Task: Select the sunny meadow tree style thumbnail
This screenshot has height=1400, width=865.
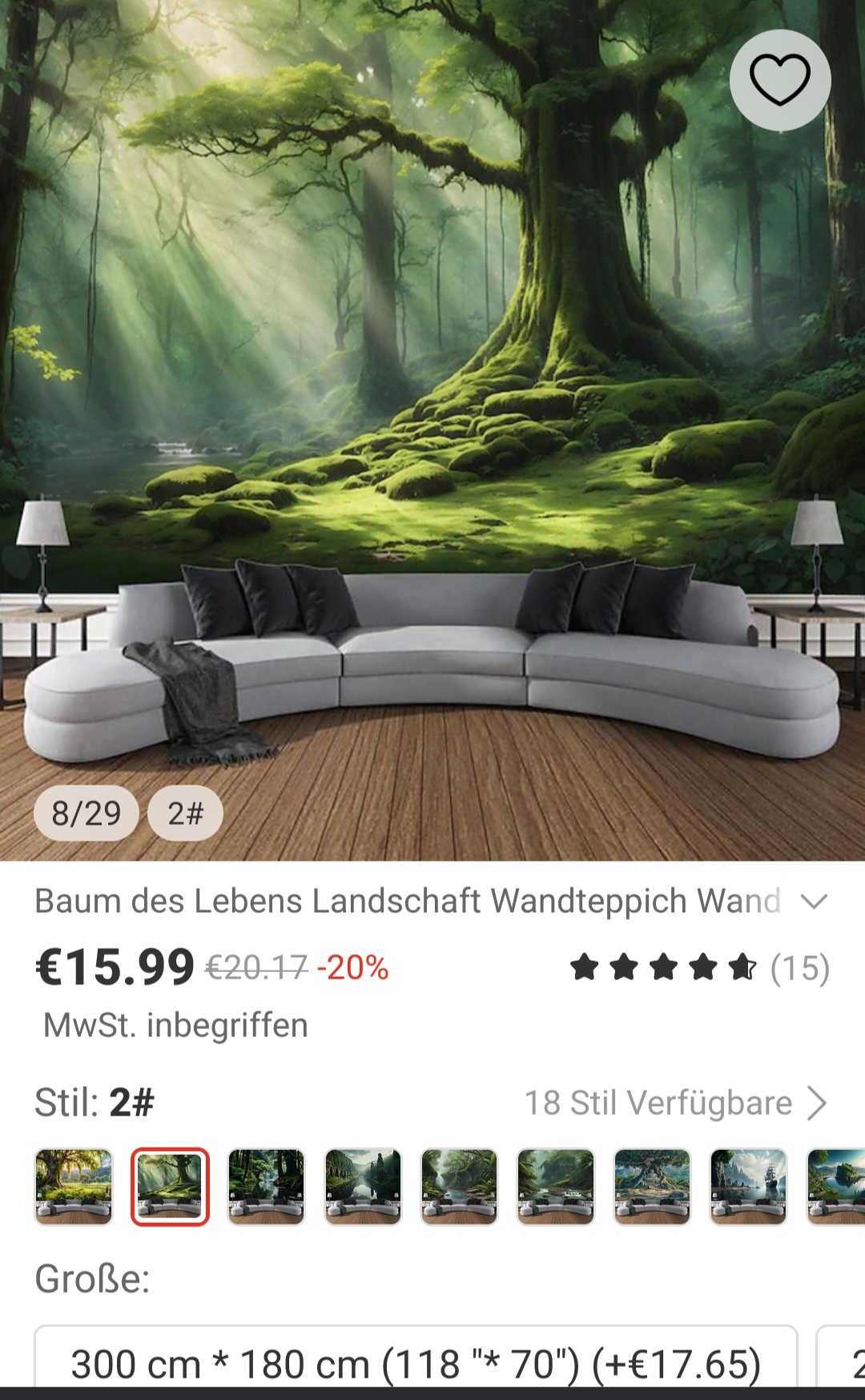Action: (x=74, y=1186)
